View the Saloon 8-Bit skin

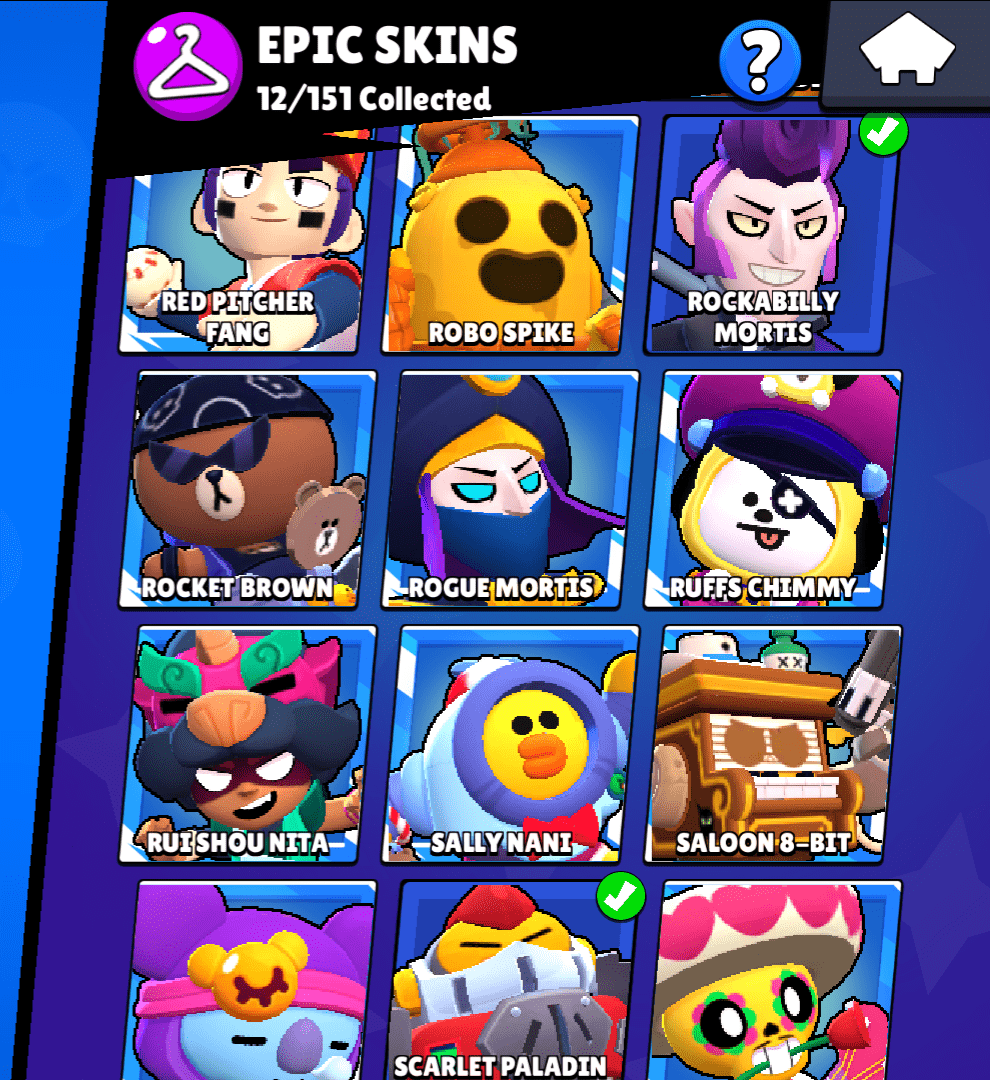770,745
